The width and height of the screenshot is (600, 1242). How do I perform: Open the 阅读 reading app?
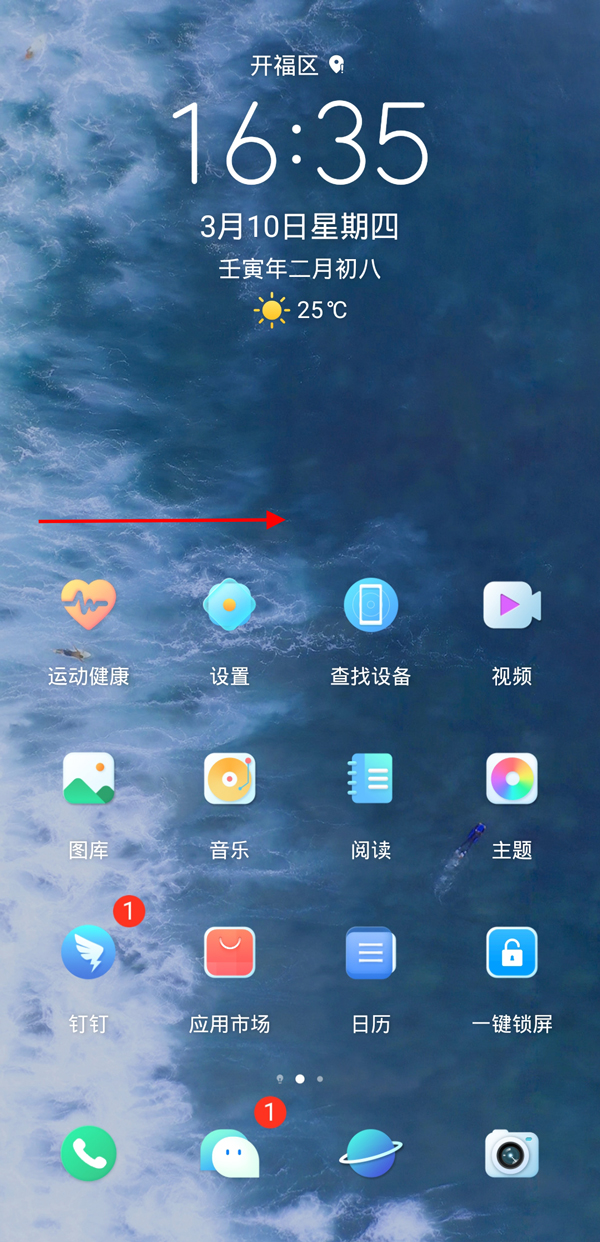(x=371, y=779)
